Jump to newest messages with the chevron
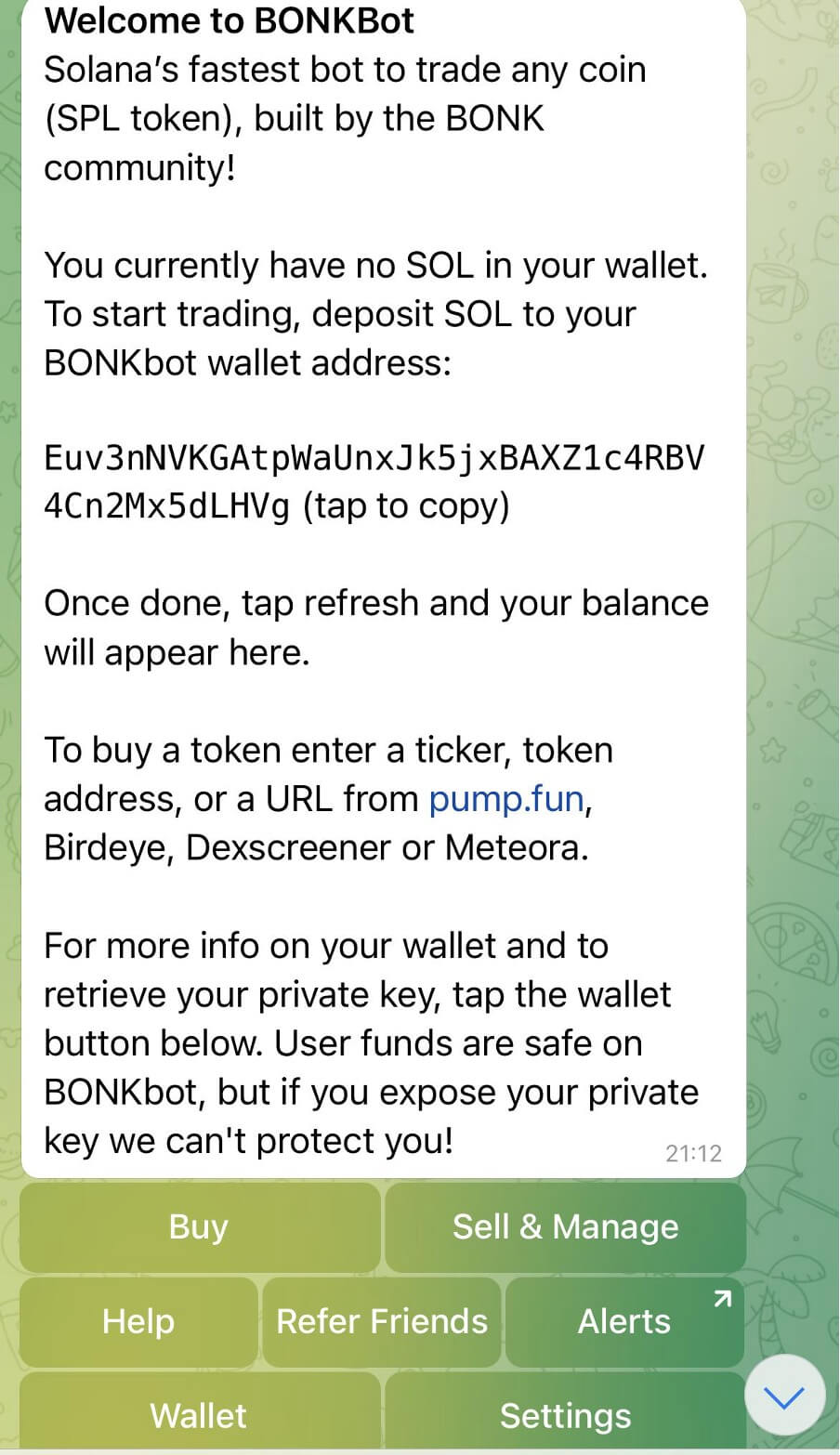This screenshot has width=840, height=1455. pos(785,1395)
